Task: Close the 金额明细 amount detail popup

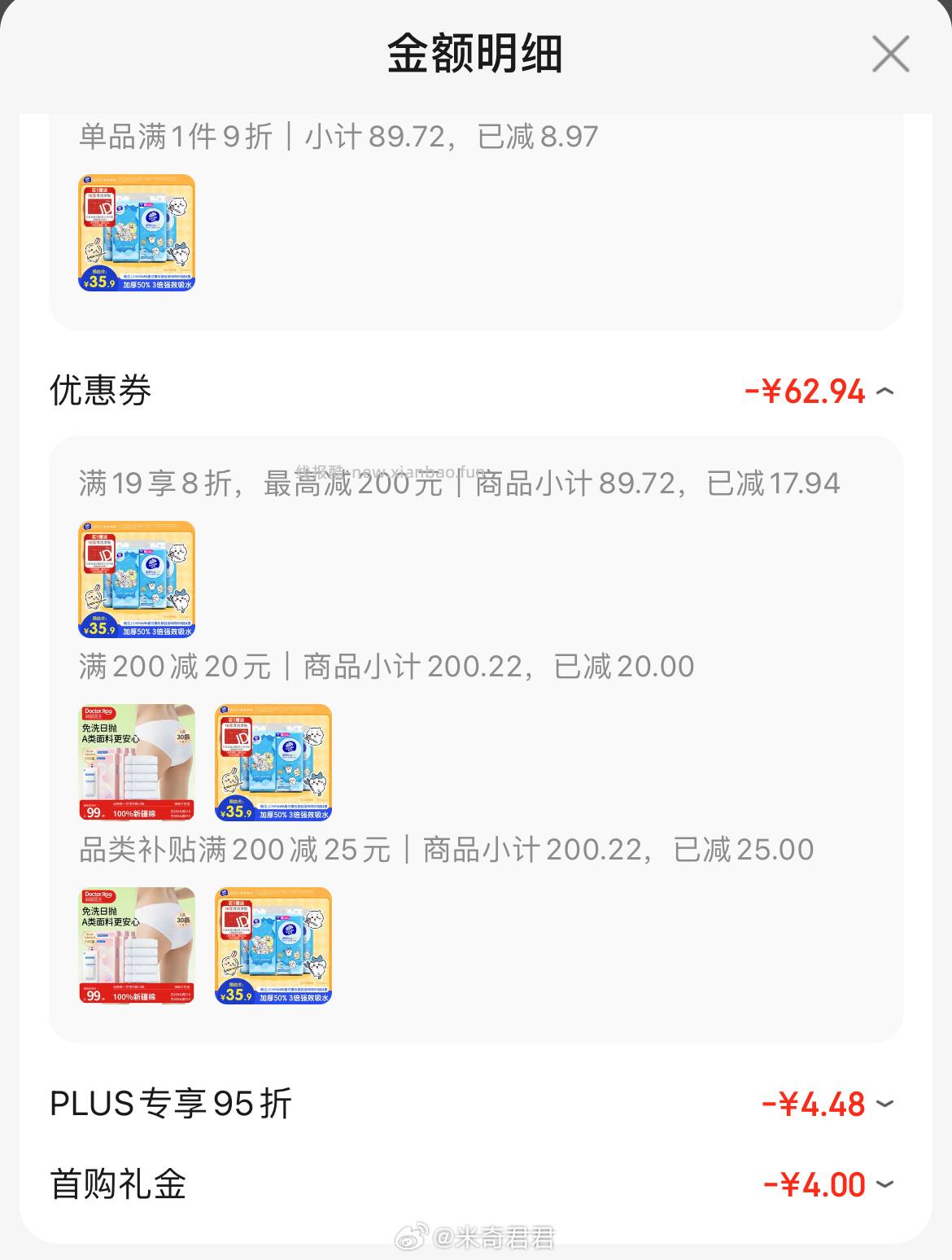Action: coord(891,54)
